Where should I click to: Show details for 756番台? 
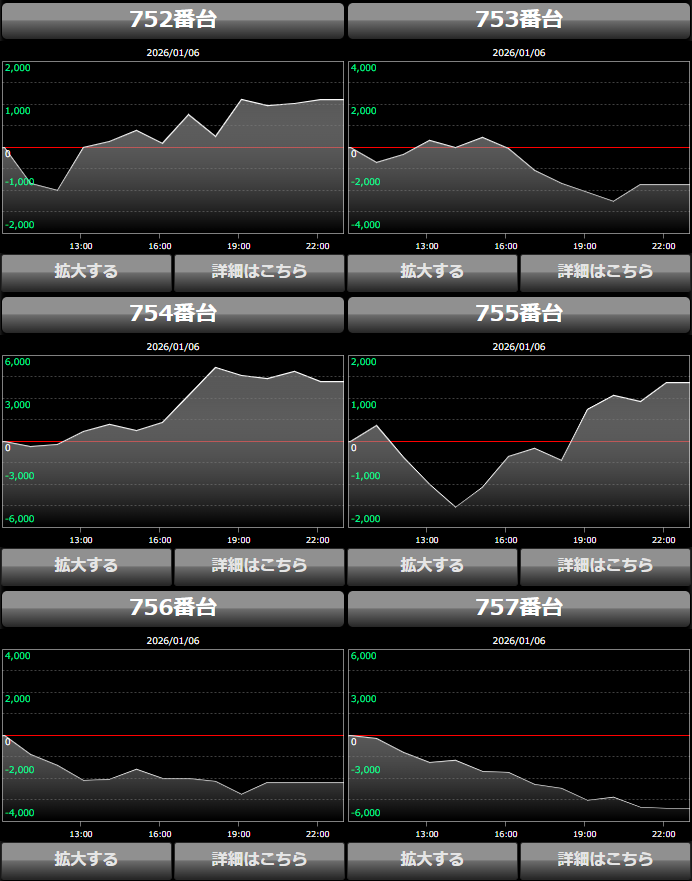click(259, 860)
